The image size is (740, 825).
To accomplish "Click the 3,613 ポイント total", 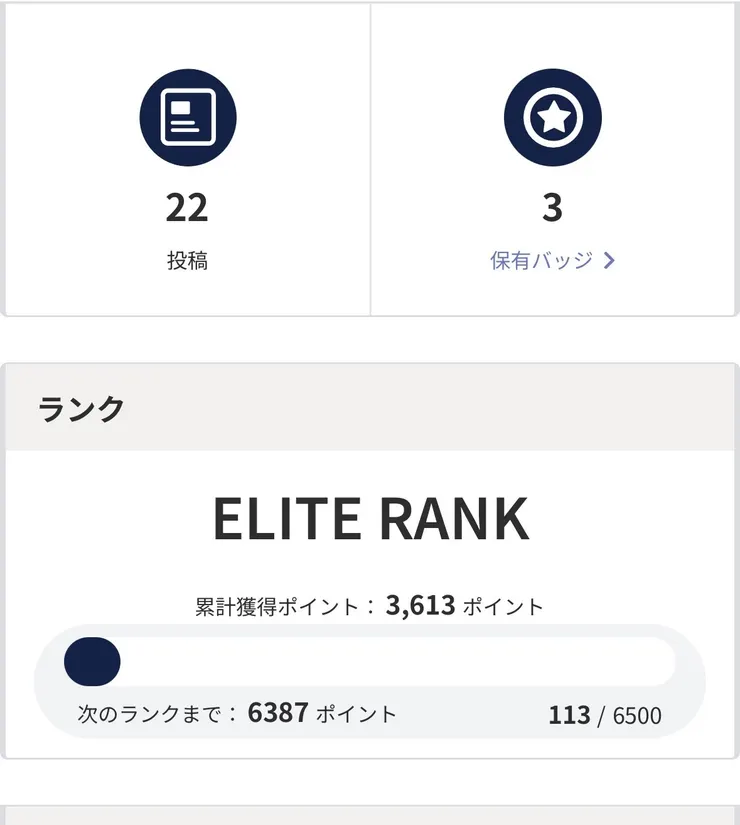I will (420, 604).
